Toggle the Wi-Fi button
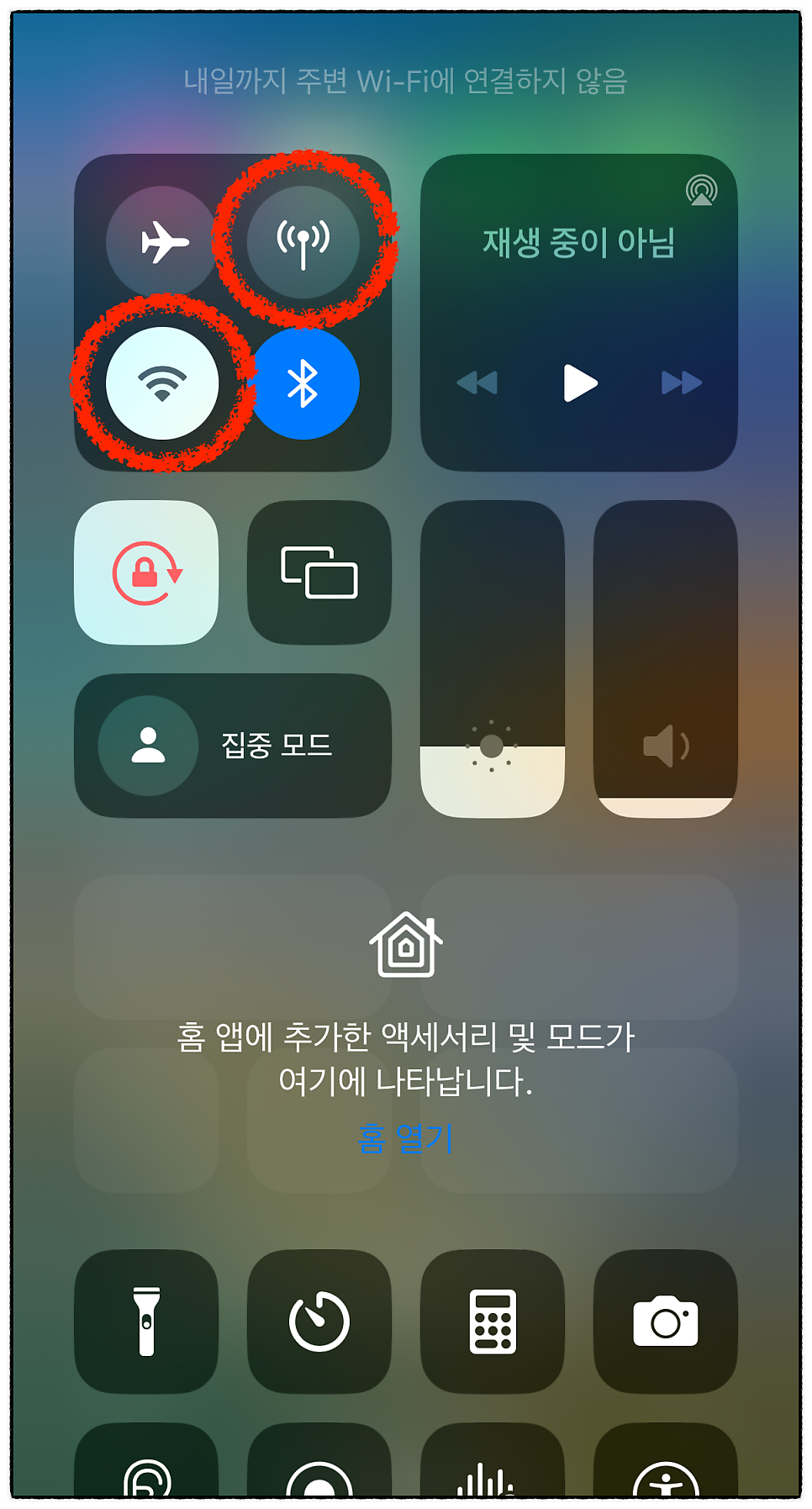The width and height of the screenshot is (812, 1509). (x=162, y=383)
